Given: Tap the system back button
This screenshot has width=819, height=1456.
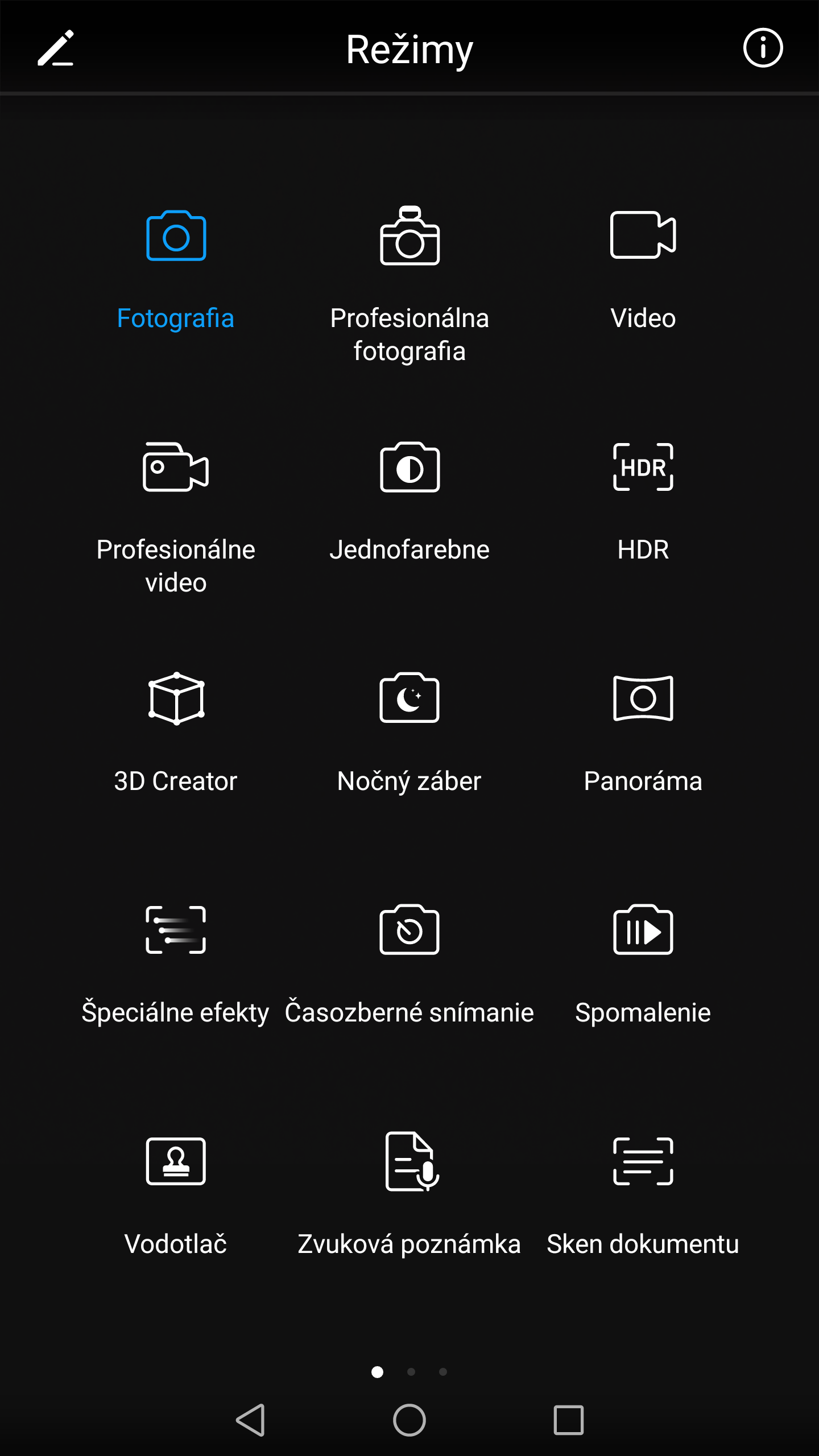Looking at the screenshot, I should pyautogui.click(x=251, y=1420).
